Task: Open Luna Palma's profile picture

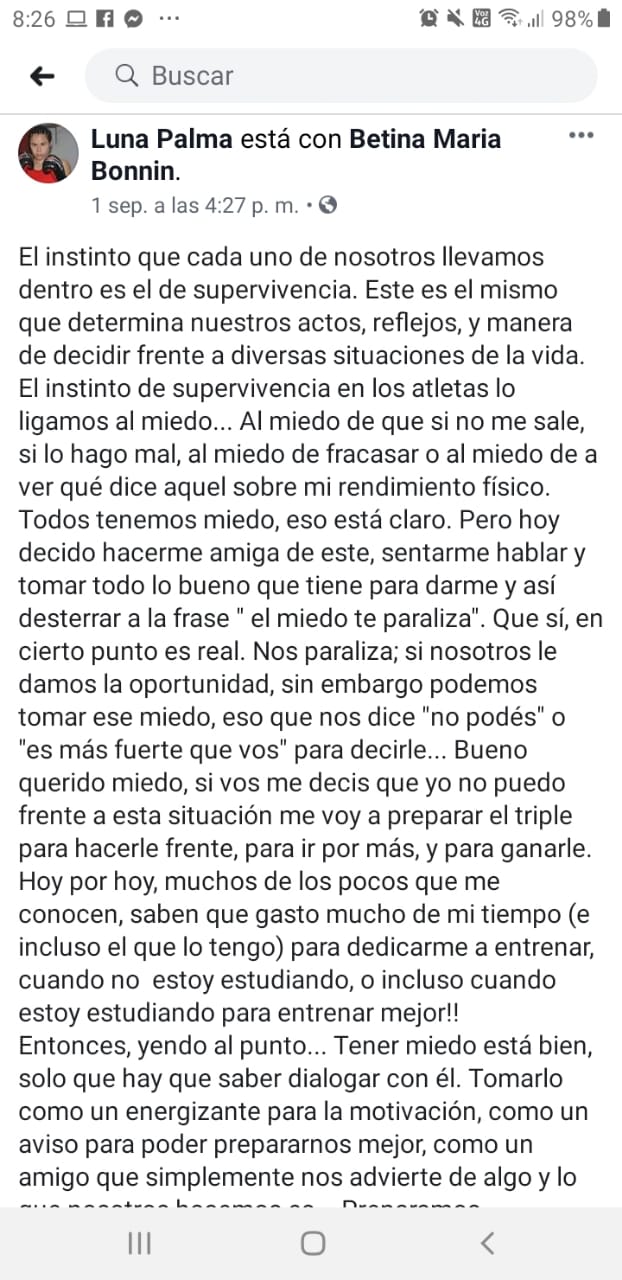Action: (48, 153)
